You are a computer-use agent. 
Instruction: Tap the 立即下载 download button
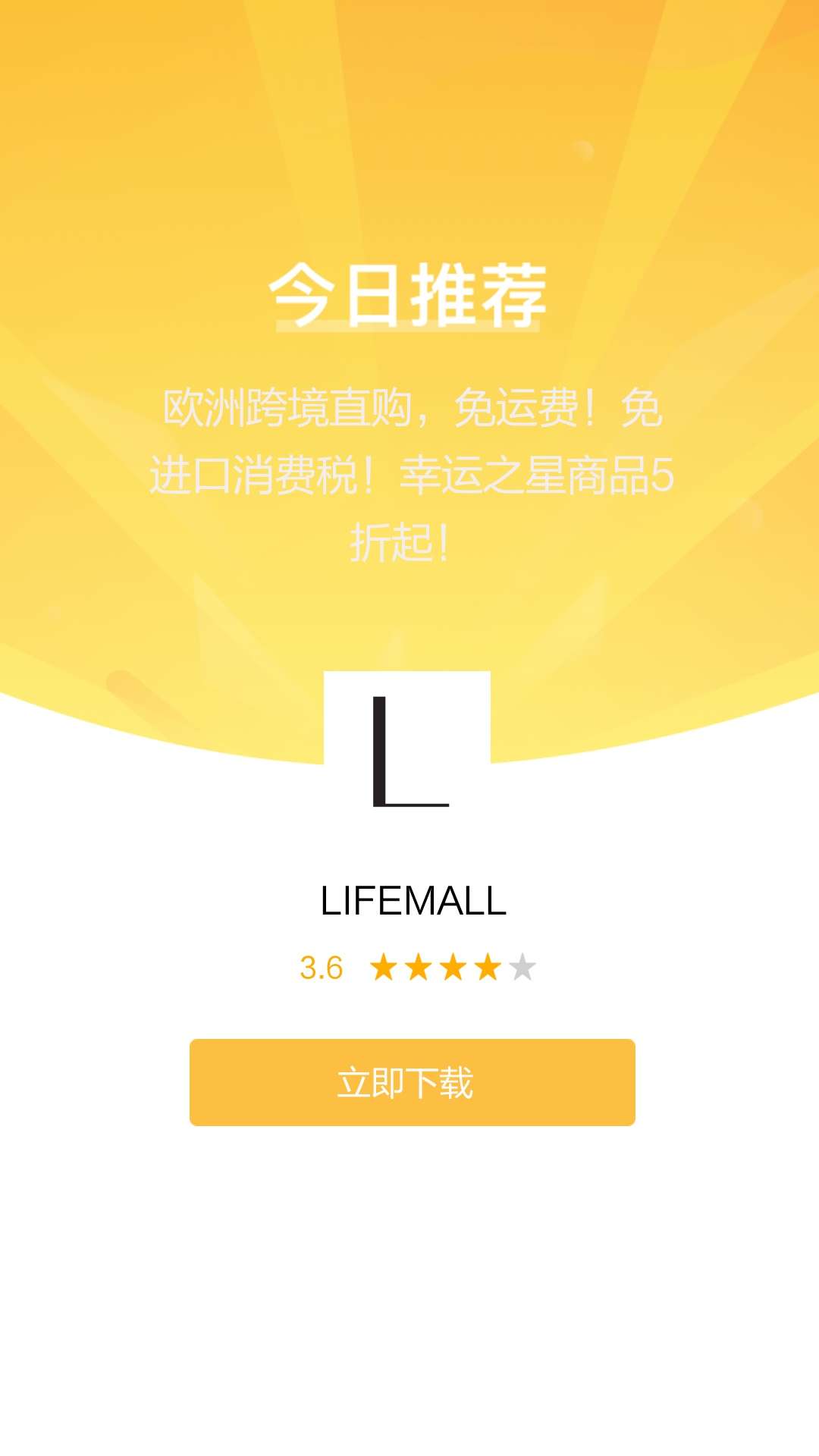[x=412, y=1082]
